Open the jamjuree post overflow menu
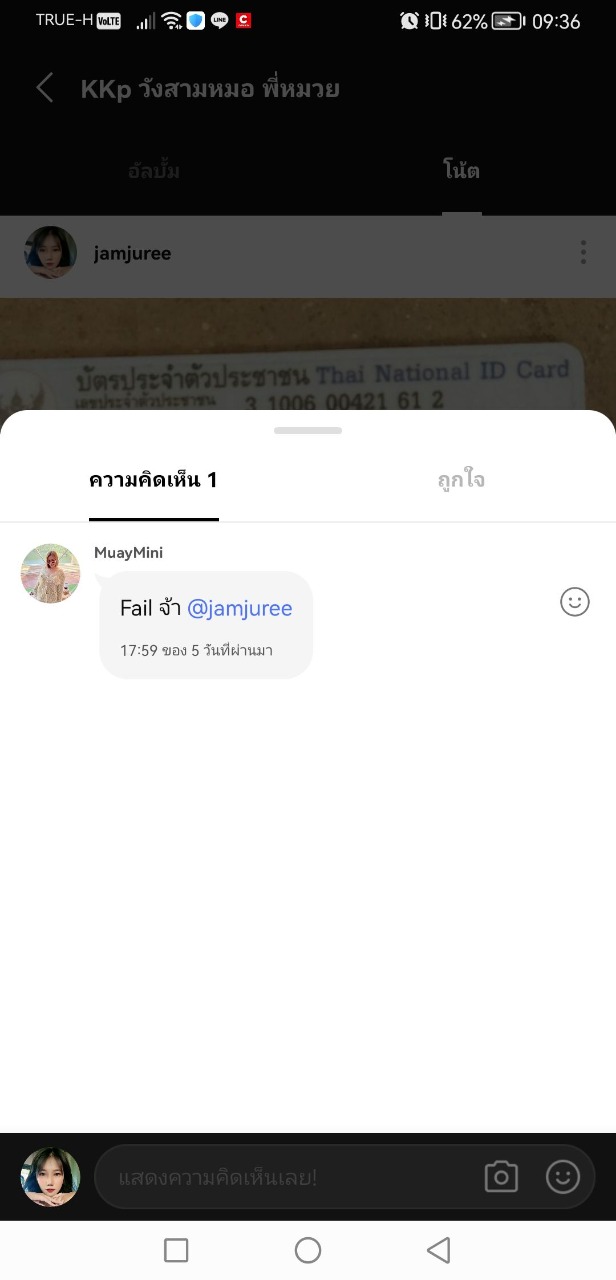 (x=583, y=253)
